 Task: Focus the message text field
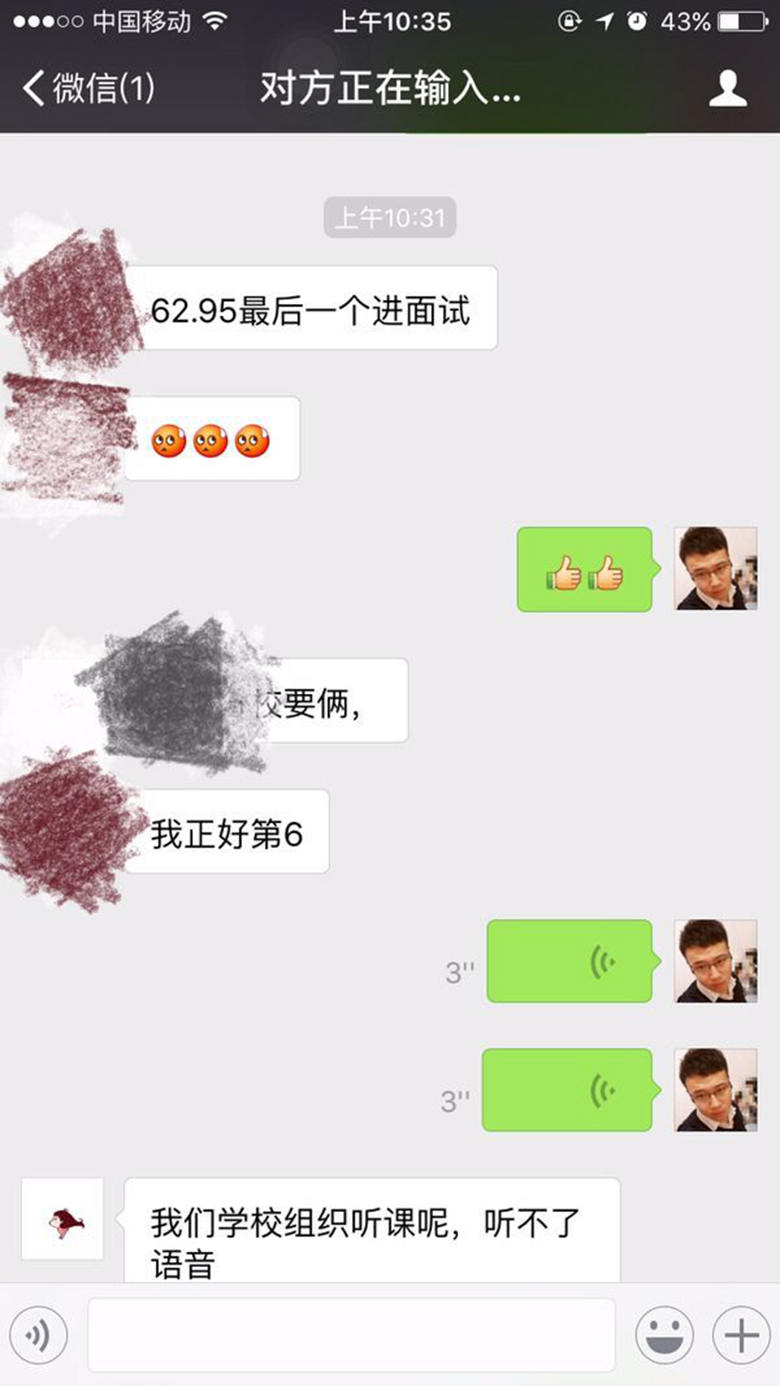(351, 1335)
